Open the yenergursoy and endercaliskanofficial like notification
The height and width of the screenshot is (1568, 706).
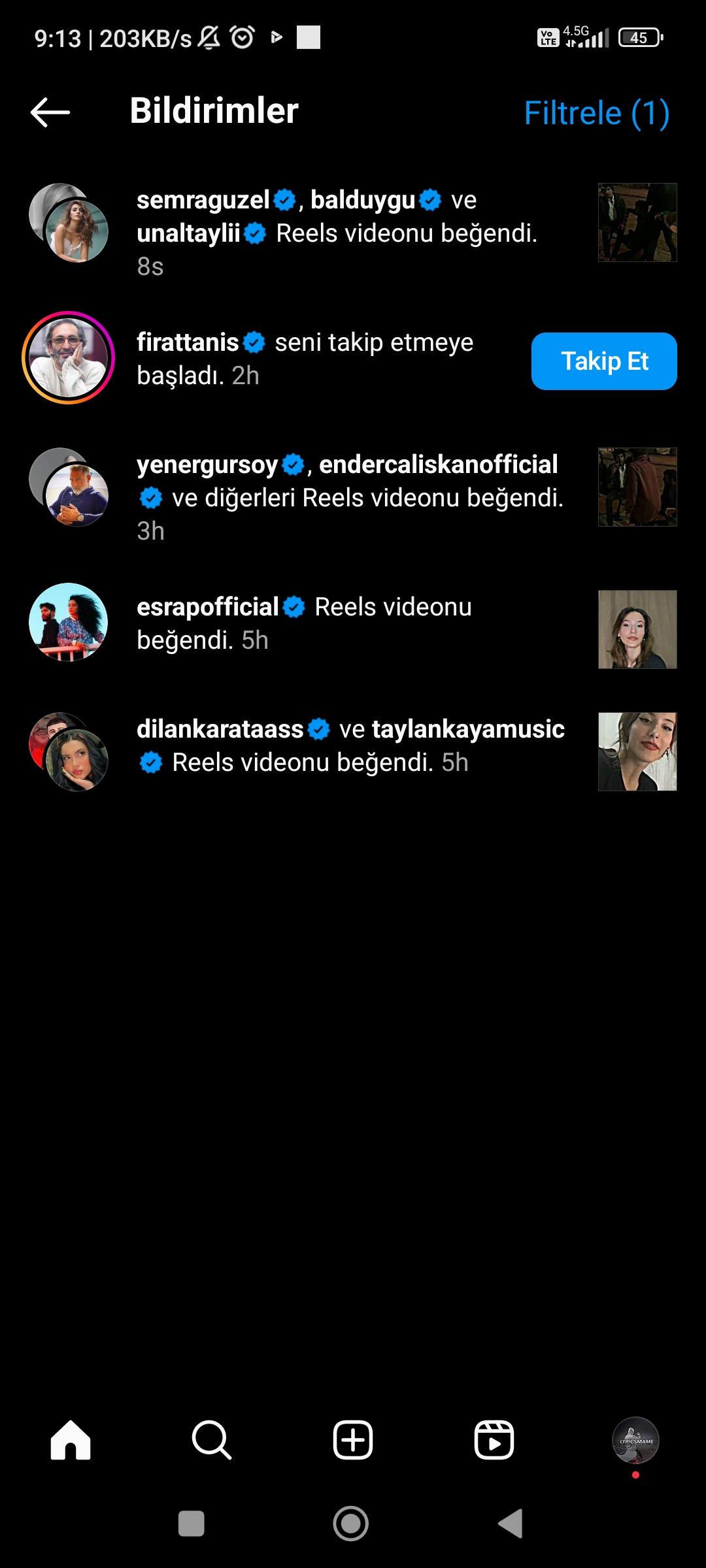pyautogui.click(x=350, y=497)
